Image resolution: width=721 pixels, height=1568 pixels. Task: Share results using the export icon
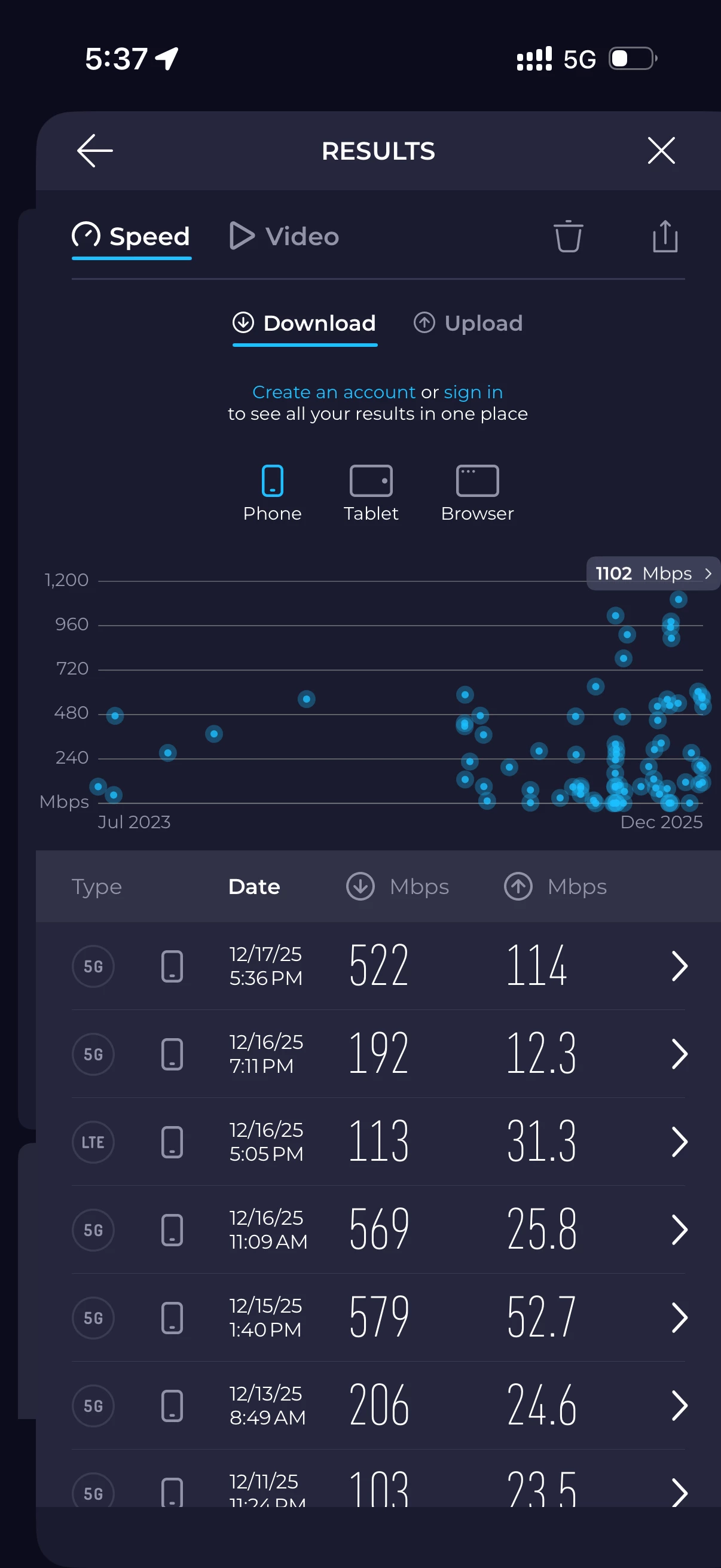tap(664, 236)
